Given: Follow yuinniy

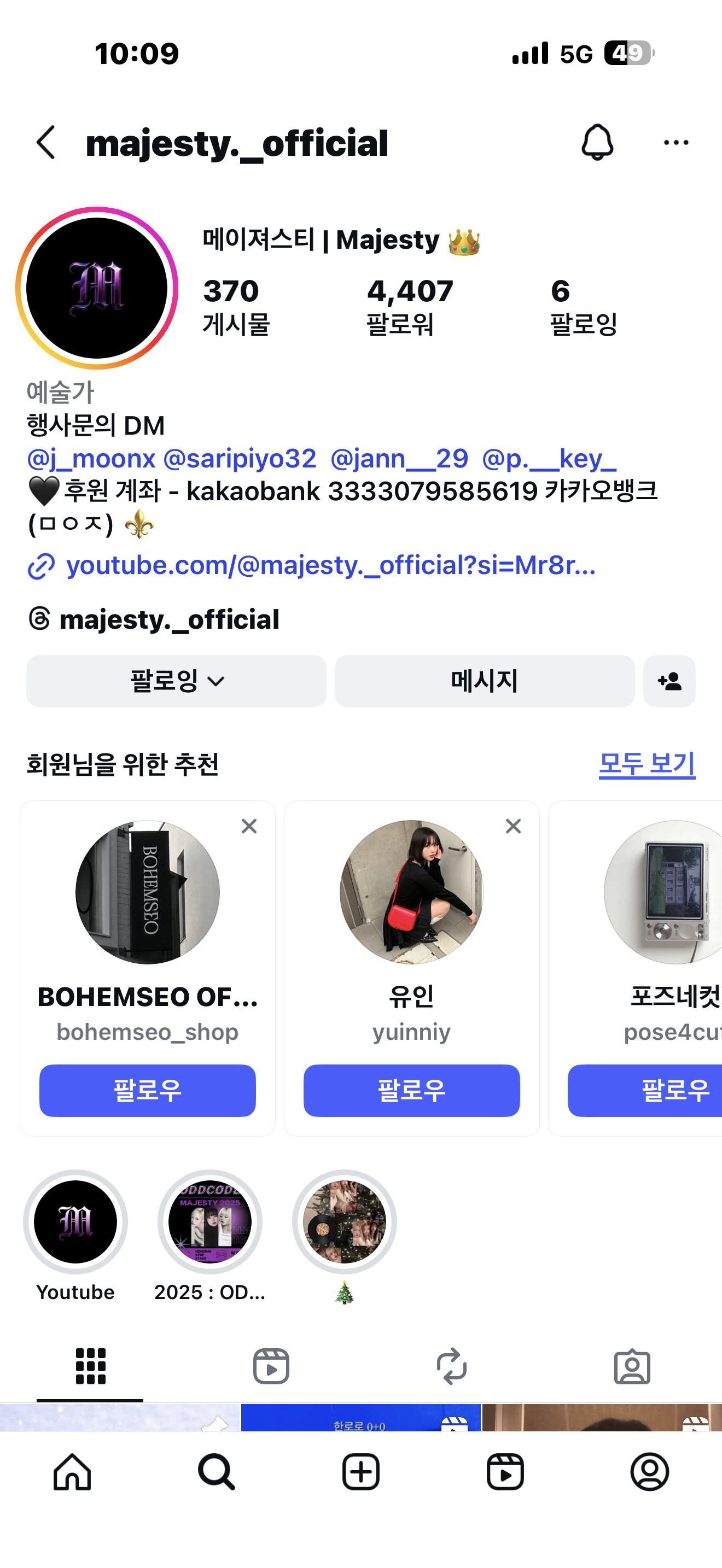Looking at the screenshot, I should (x=411, y=1090).
